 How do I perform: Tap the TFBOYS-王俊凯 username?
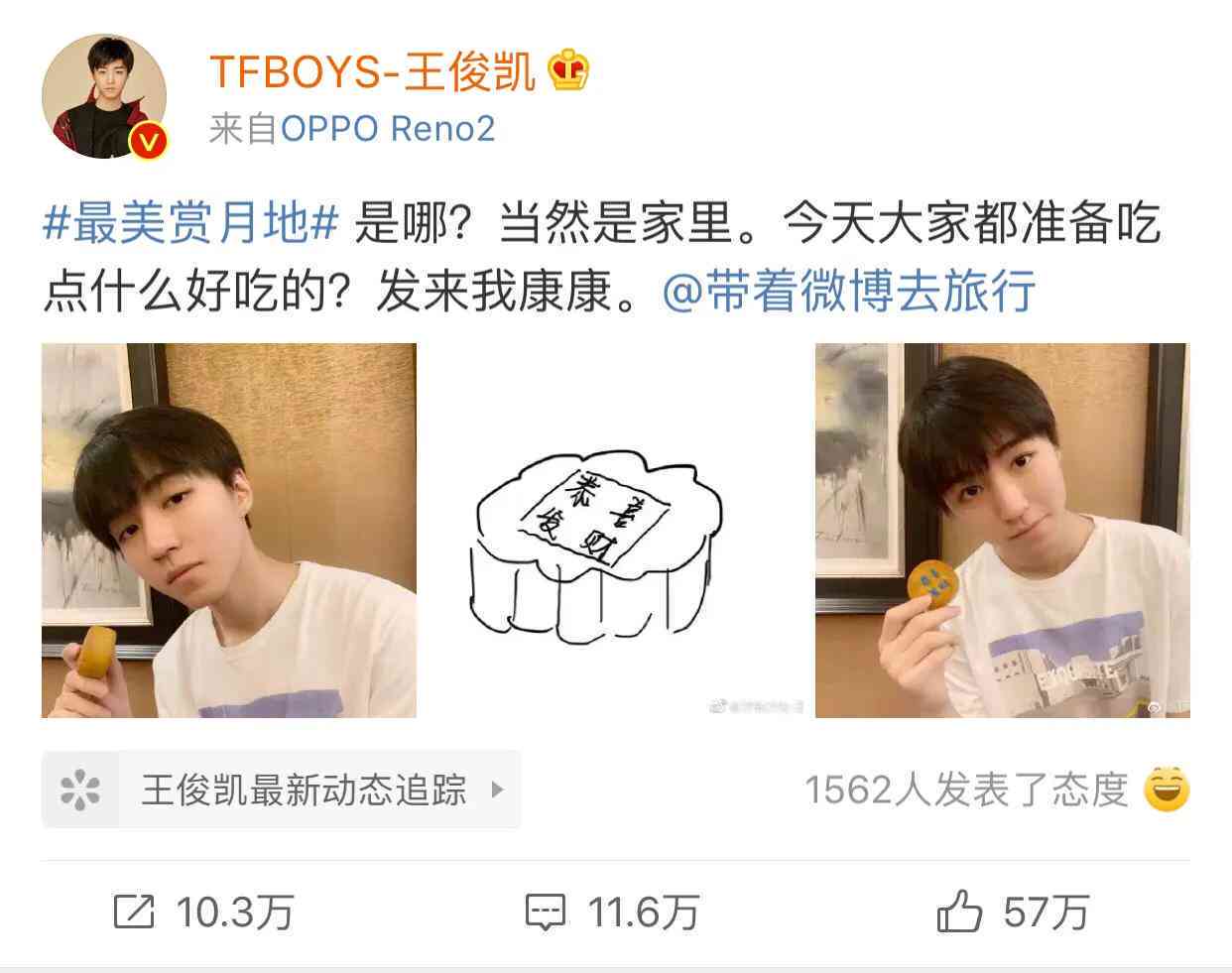372,72
